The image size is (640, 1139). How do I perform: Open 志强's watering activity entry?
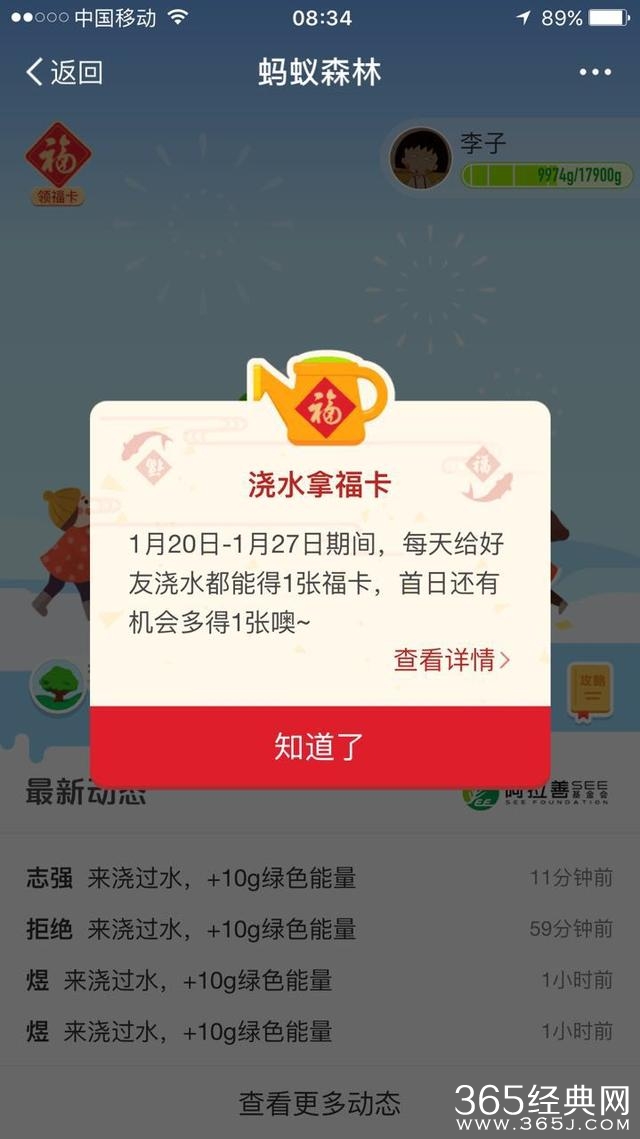(190, 879)
